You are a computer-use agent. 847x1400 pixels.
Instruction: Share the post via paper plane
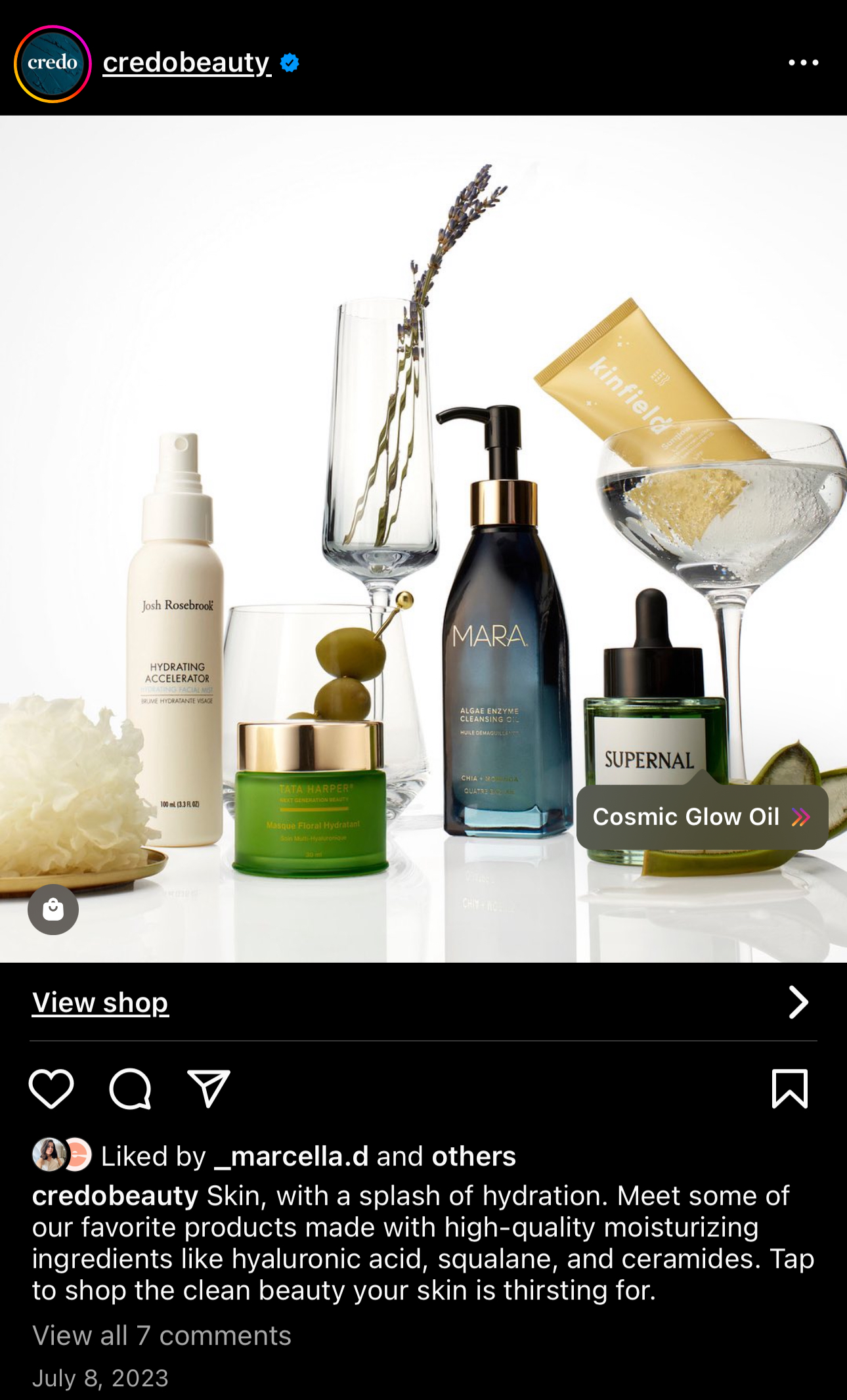[208, 1089]
